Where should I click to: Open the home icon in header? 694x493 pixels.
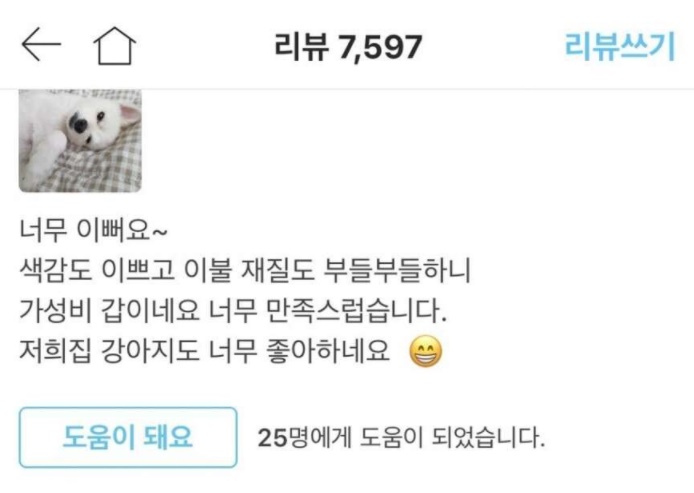(x=114, y=46)
